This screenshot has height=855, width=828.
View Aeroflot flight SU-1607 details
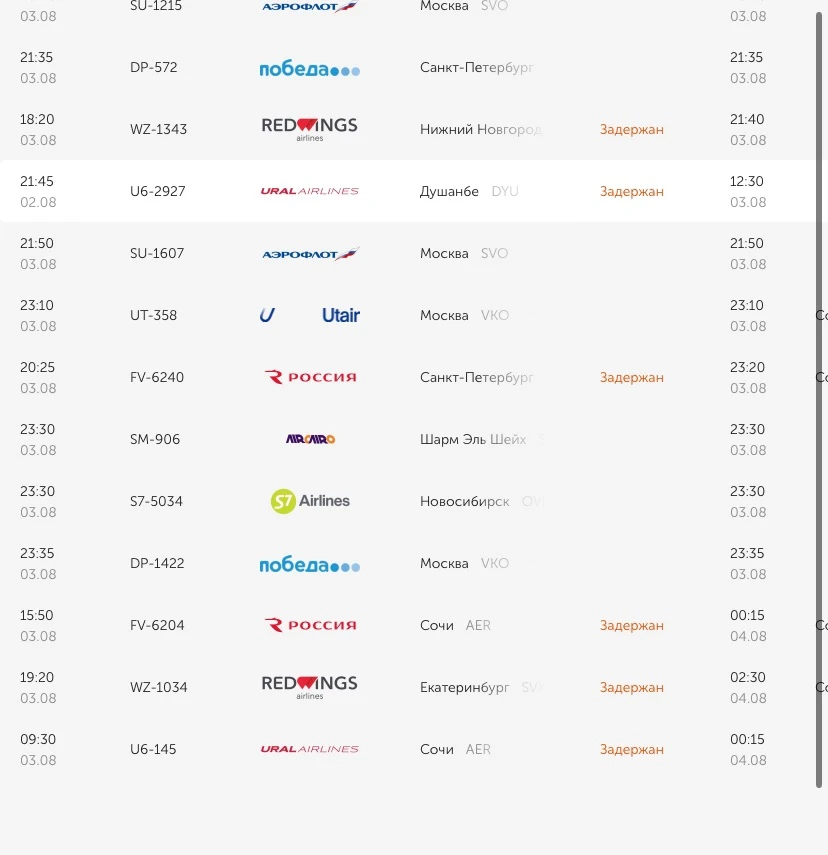[x=408, y=254]
